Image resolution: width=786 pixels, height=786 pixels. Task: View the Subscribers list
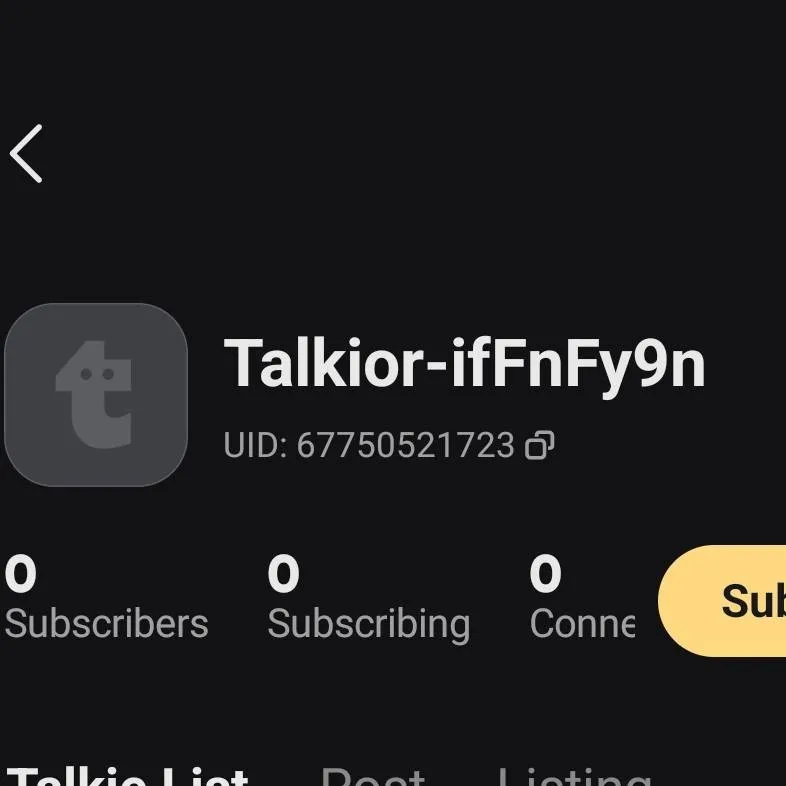[106, 600]
